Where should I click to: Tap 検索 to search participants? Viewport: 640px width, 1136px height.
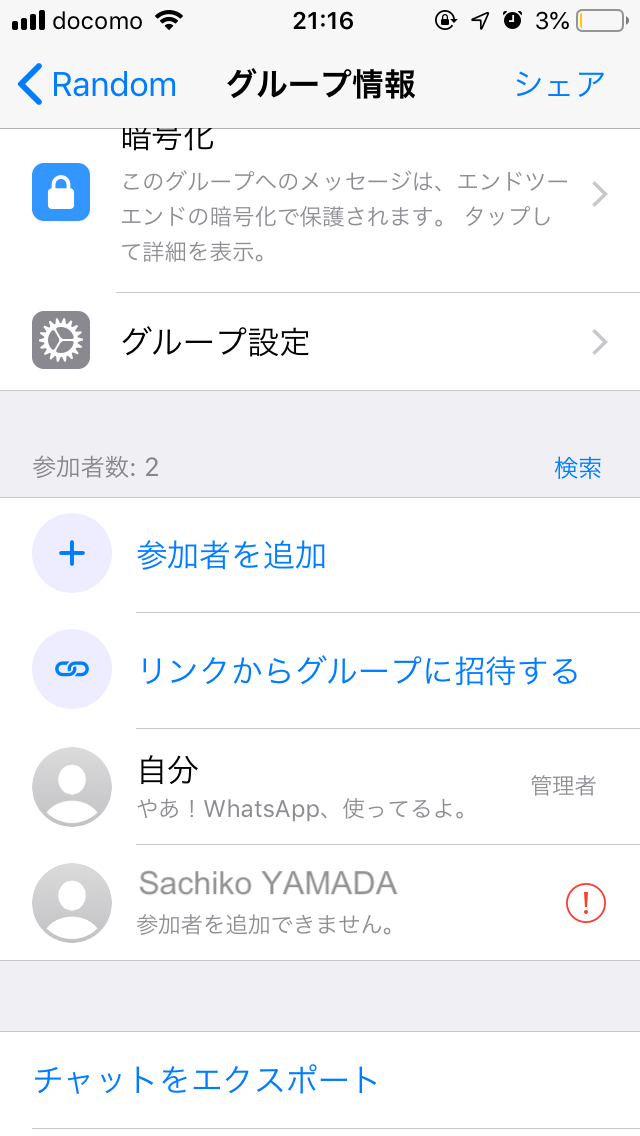[x=578, y=467]
